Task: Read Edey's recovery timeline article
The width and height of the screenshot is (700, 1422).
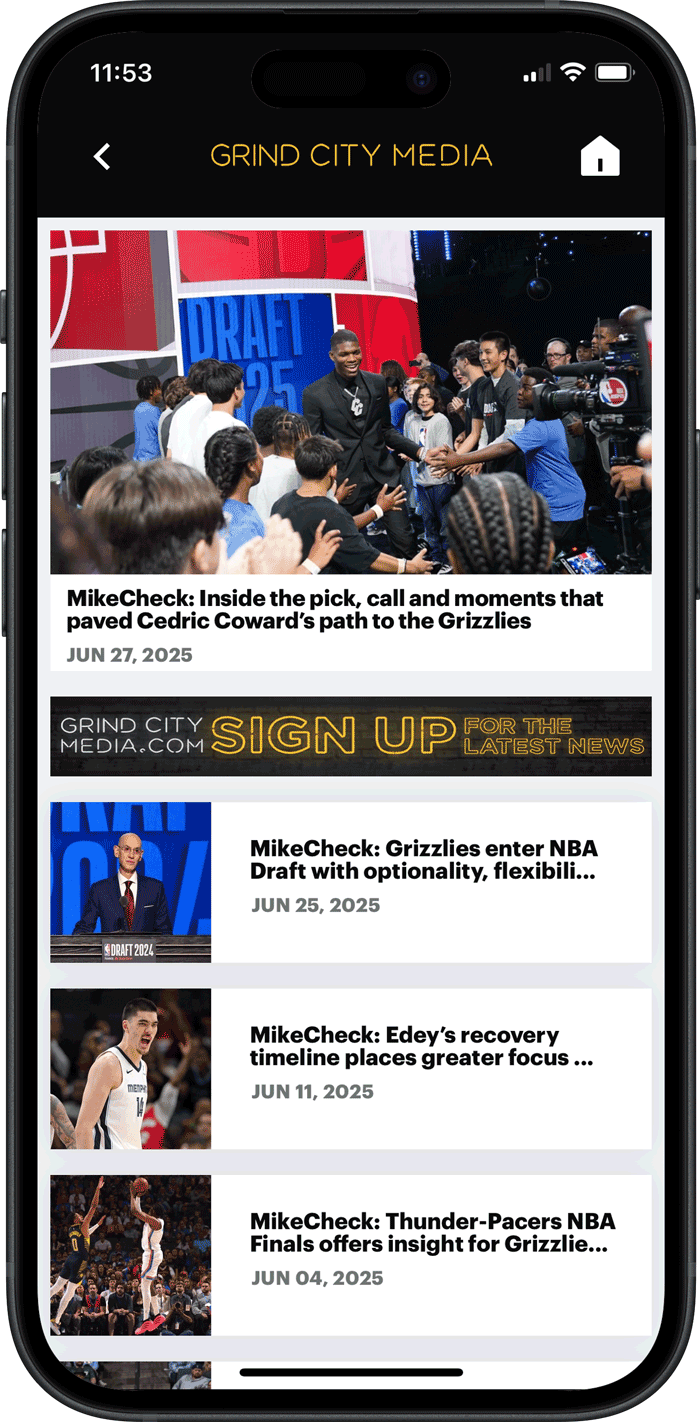Action: click(x=421, y=1047)
